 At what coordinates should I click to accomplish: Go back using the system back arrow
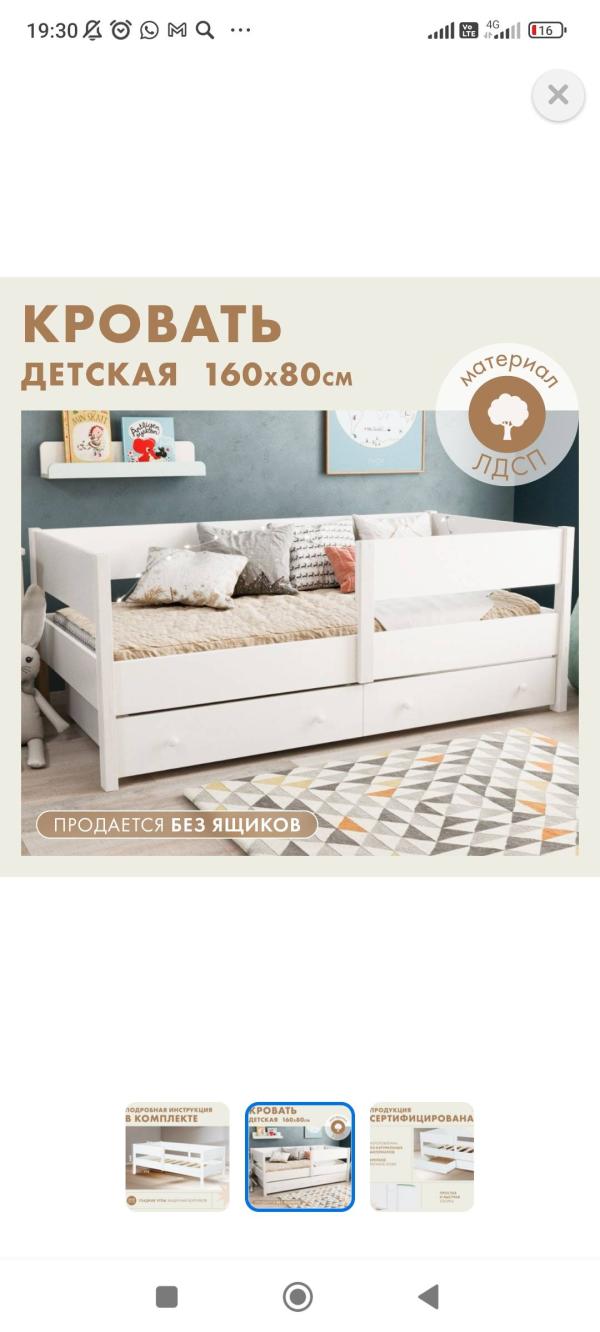pyautogui.click(x=429, y=1297)
